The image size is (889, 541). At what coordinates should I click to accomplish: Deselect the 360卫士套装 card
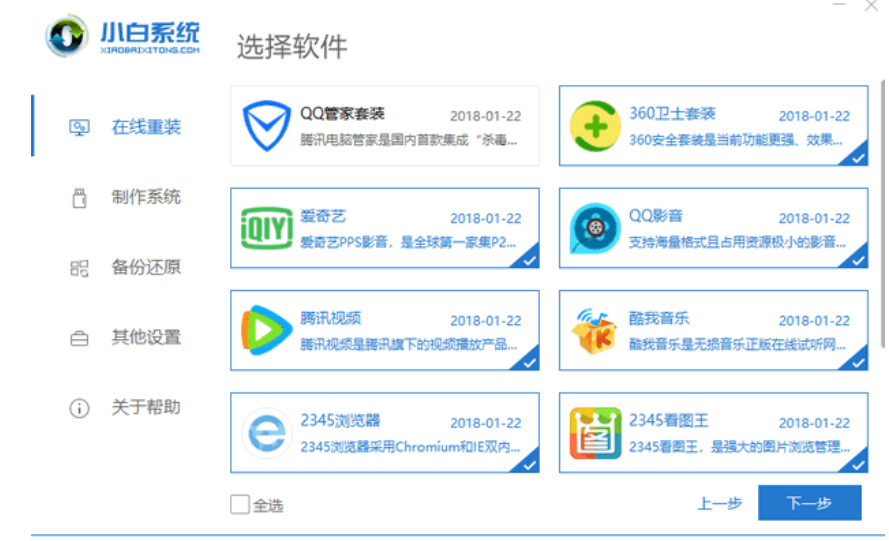[x=713, y=125]
